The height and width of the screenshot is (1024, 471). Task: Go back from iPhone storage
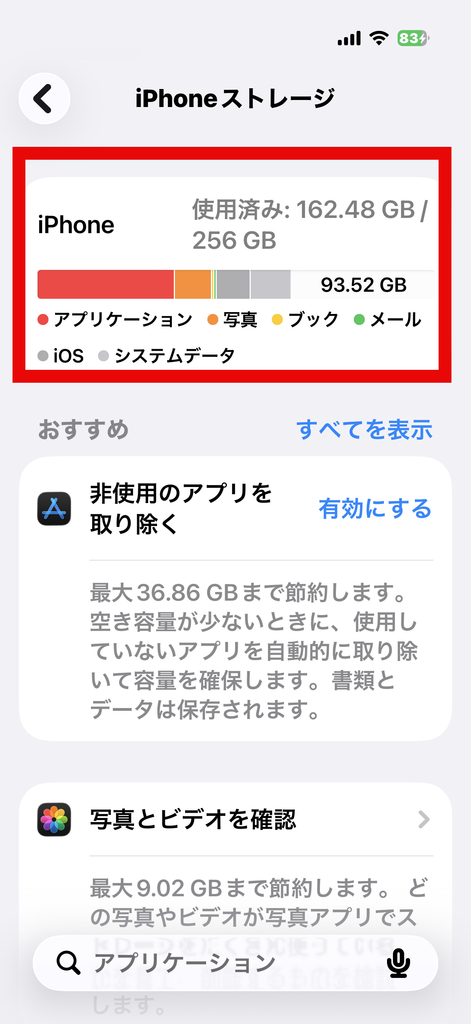coord(44,99)
